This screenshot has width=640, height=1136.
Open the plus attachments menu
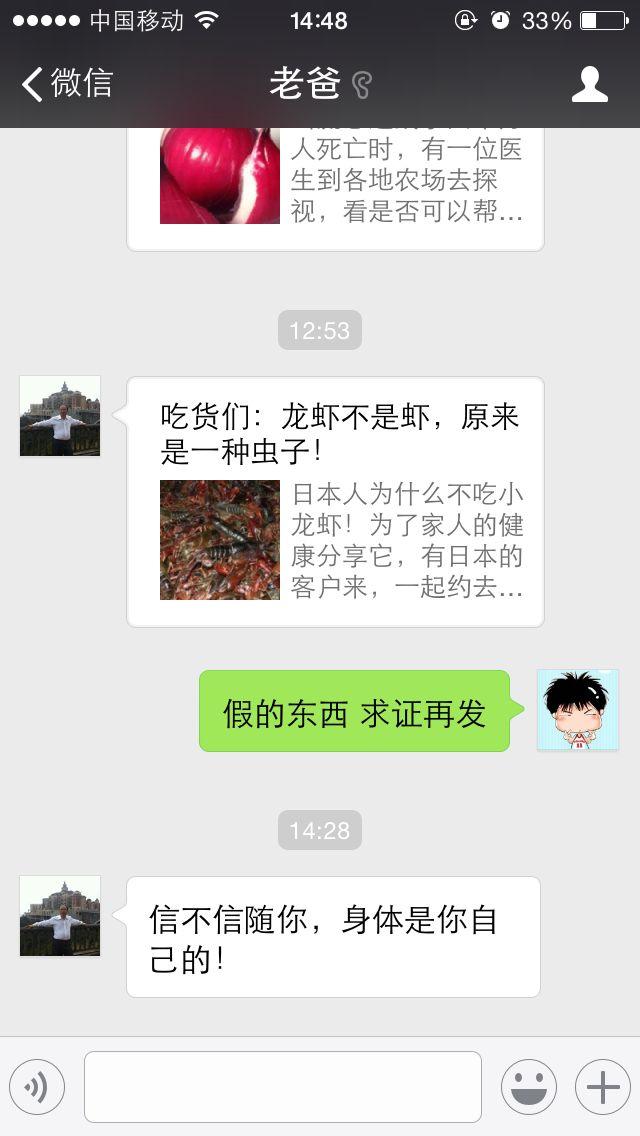pyautogui.click(x=603, y=1087)
